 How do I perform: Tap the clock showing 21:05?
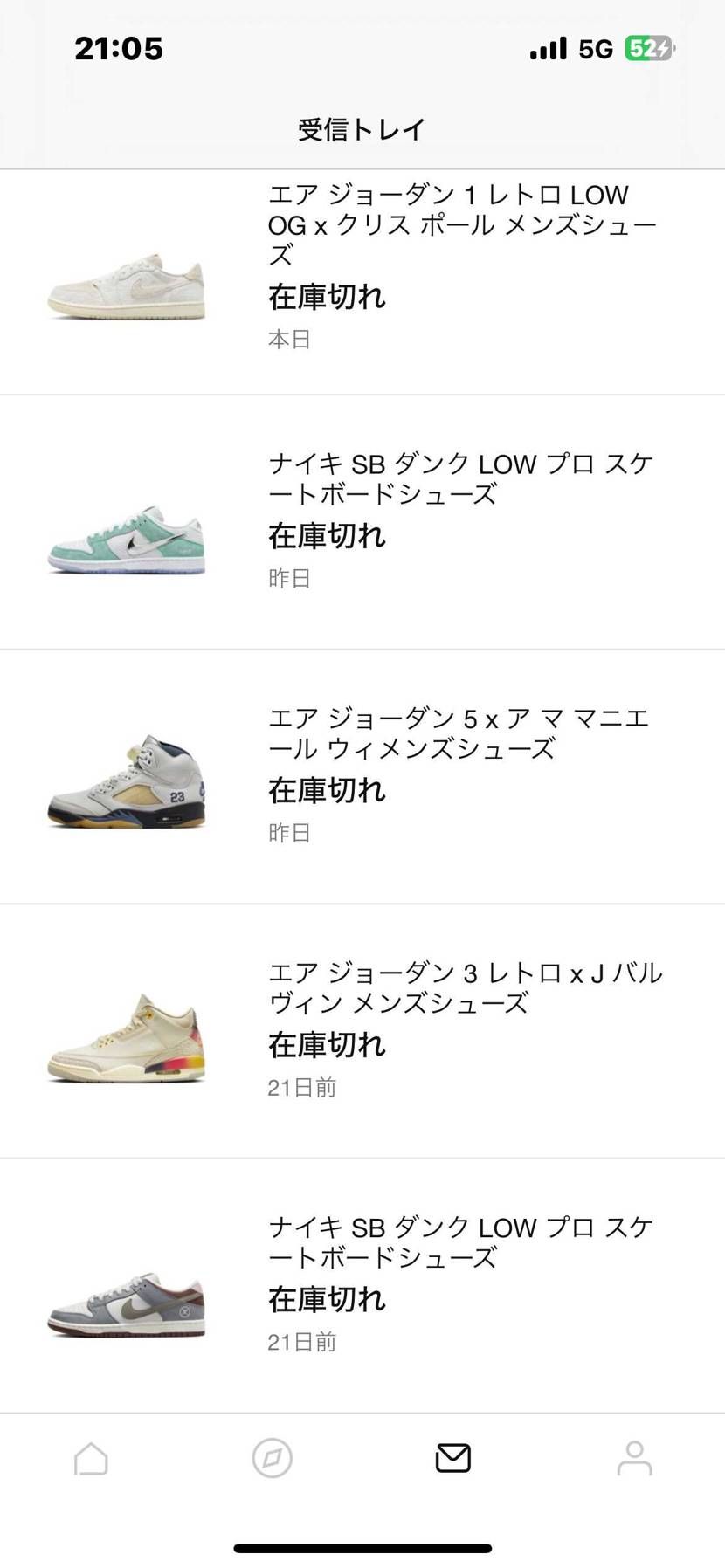click(119, 49)
